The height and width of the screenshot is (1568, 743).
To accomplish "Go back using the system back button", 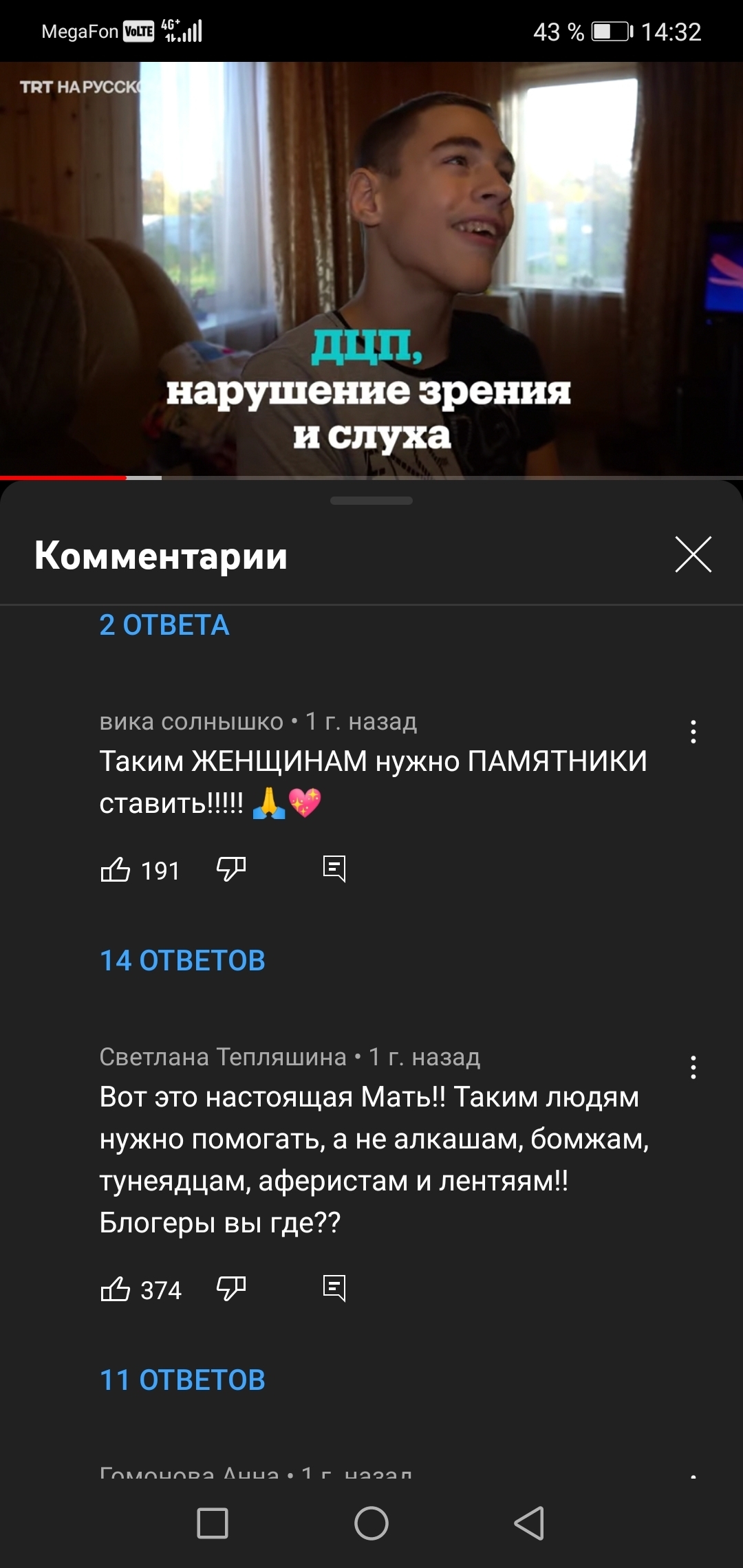I will 529,1523.
